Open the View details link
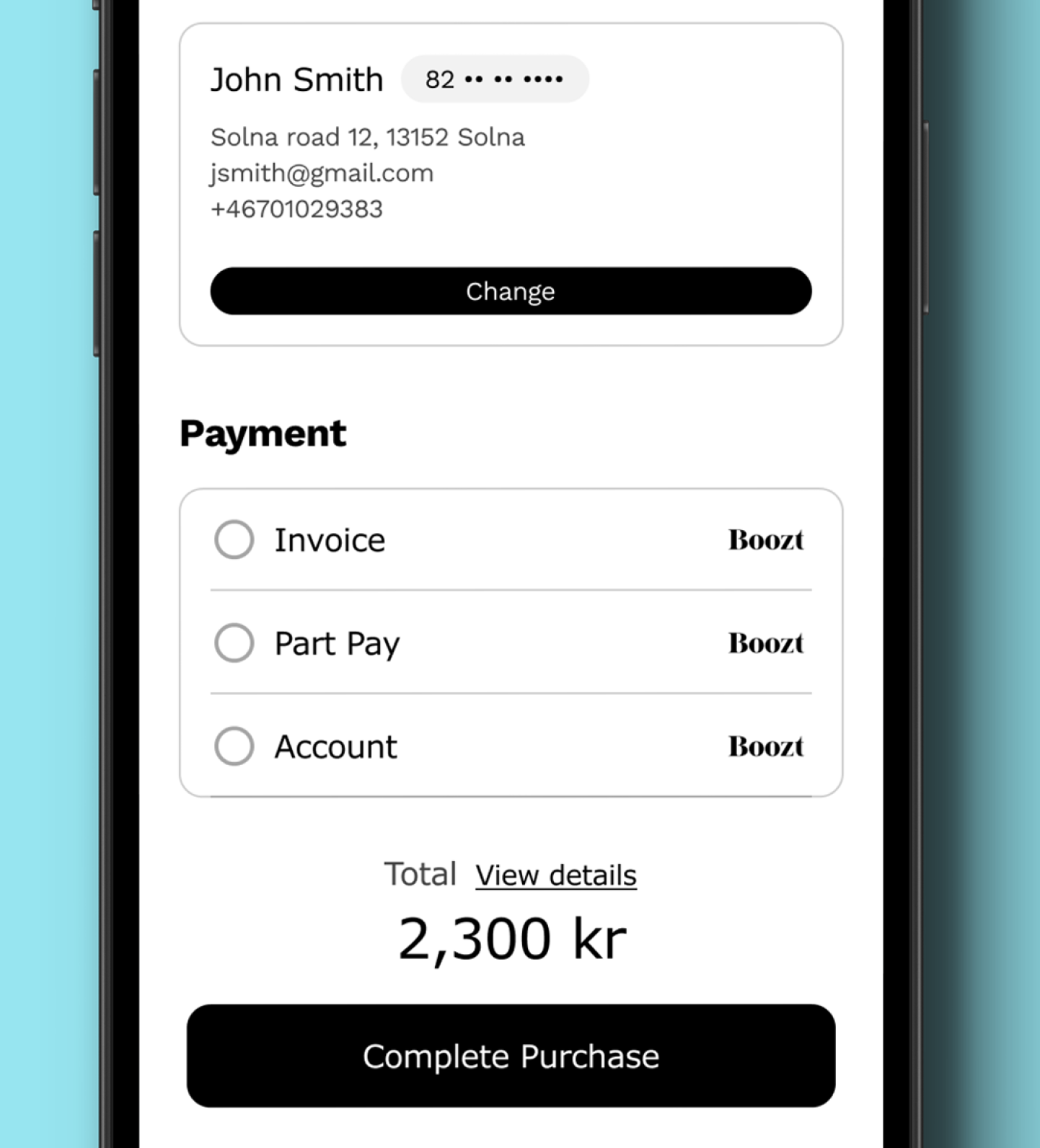This screenshot has height=1148, width=1040. point(555,875)
